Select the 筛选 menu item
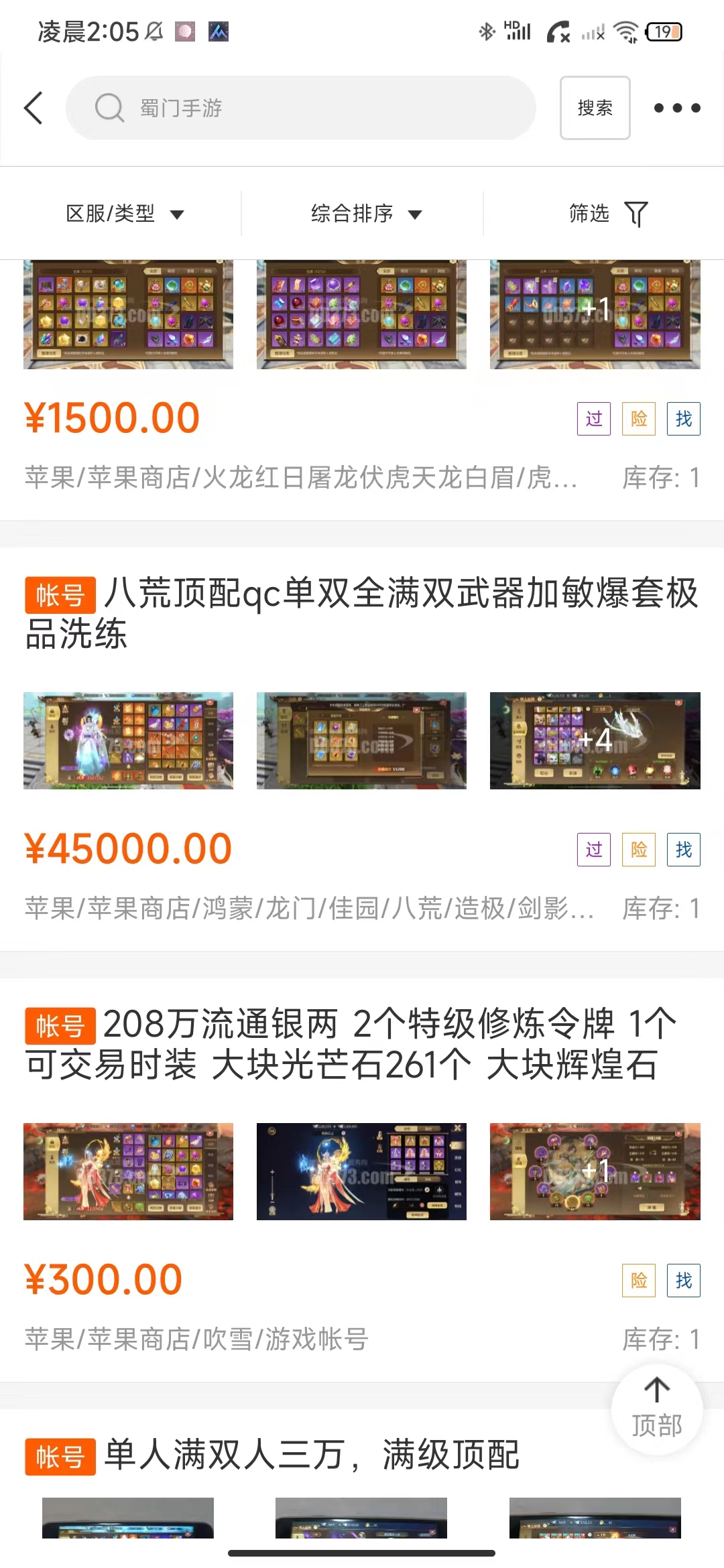 coord(589,213)
